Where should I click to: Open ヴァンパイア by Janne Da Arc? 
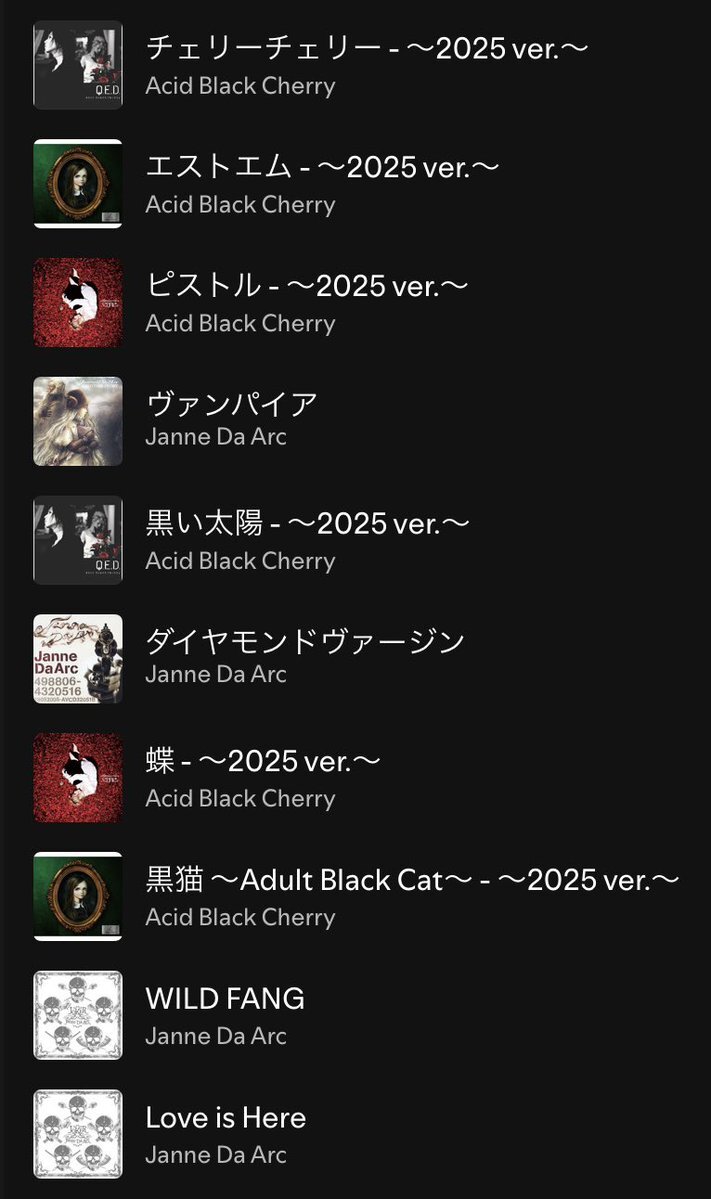coord(231,405)
